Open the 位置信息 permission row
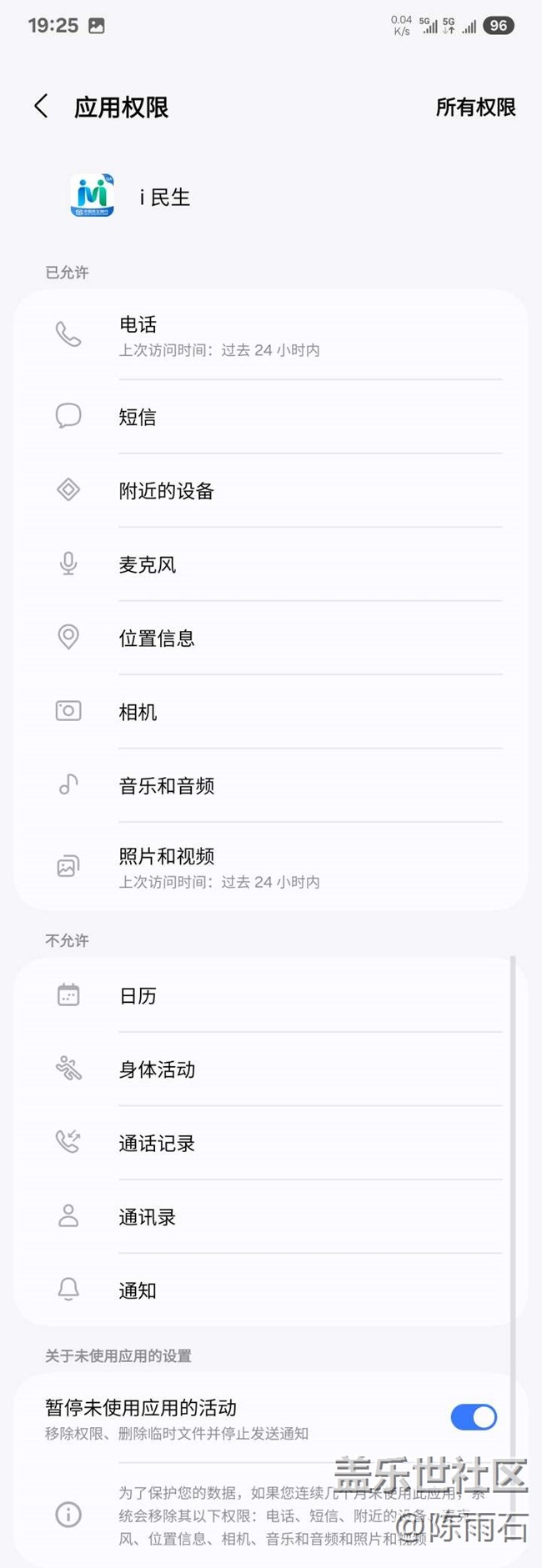Screen dimensions: 542x1568 click(x=270, y=639)
